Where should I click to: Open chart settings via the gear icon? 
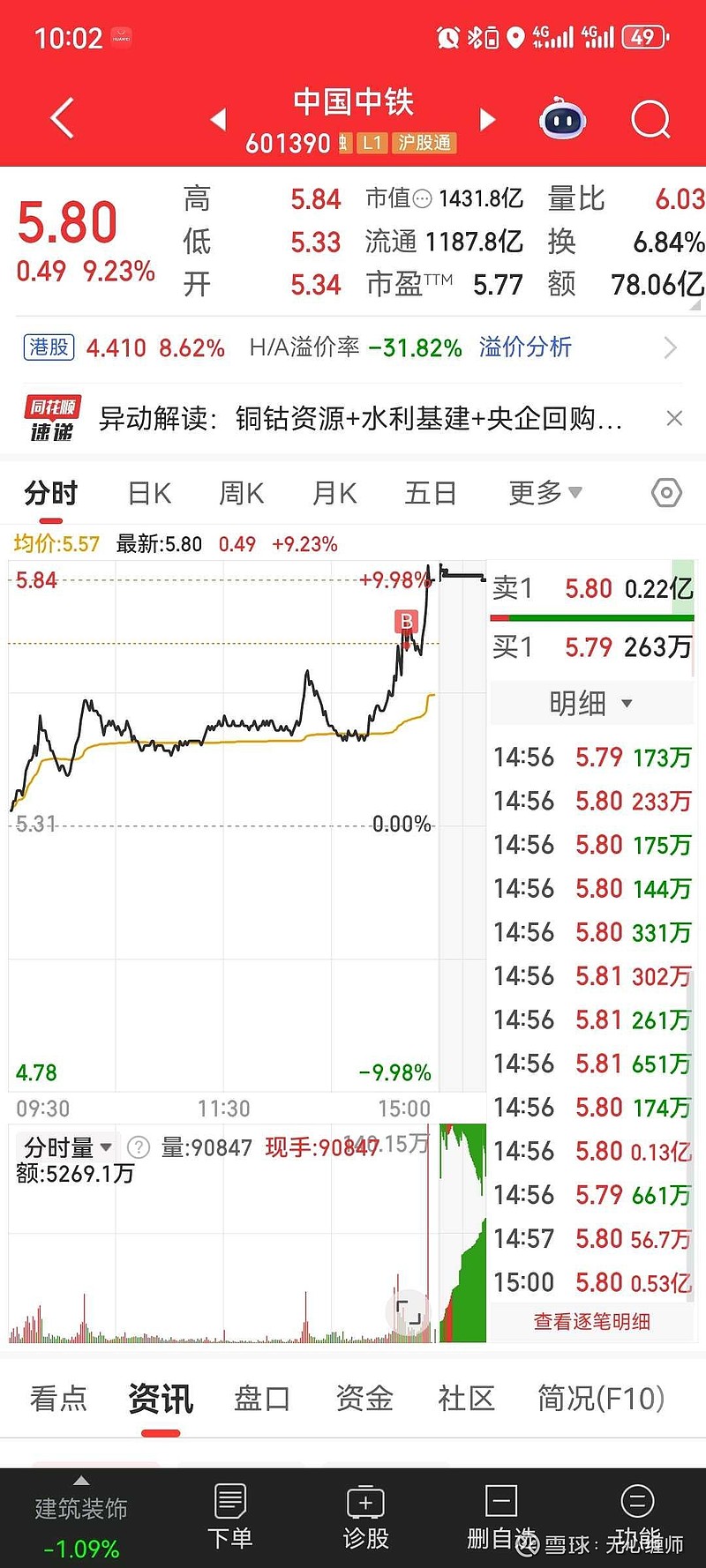tap(665, 493)
